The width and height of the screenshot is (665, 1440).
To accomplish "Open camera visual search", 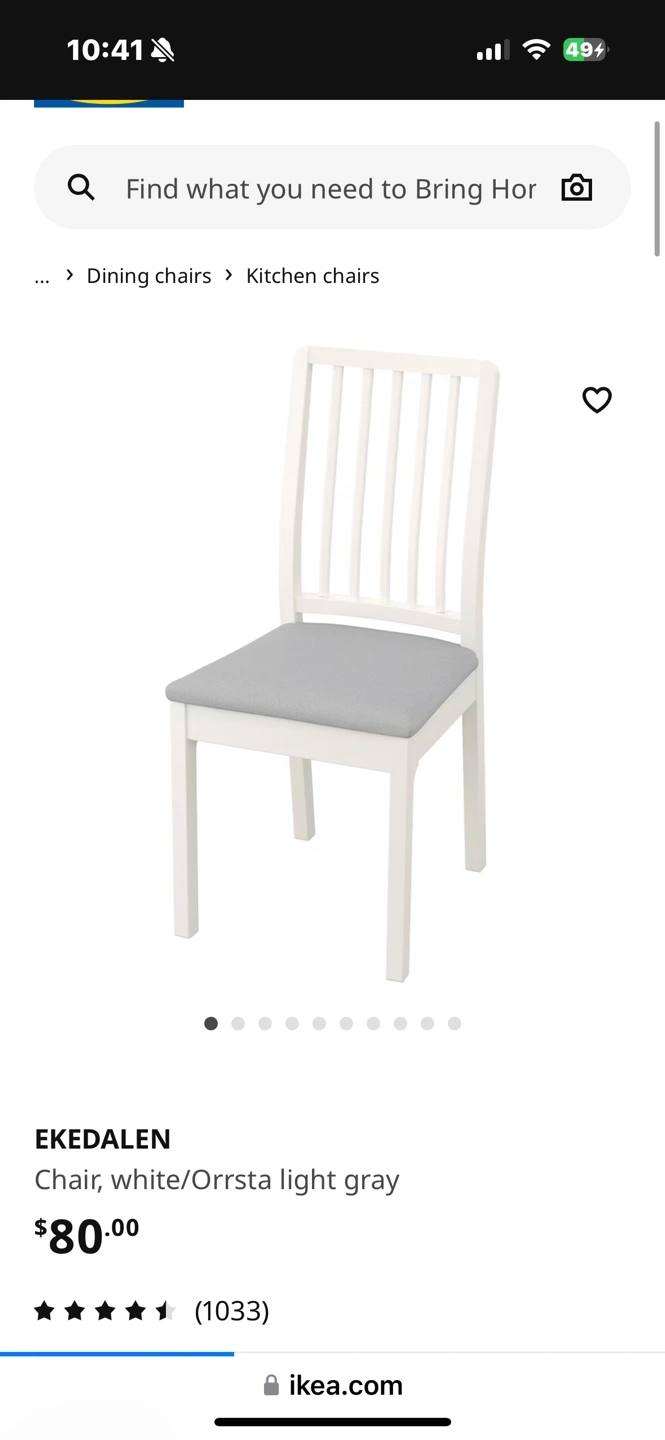I will coord(577,188).
